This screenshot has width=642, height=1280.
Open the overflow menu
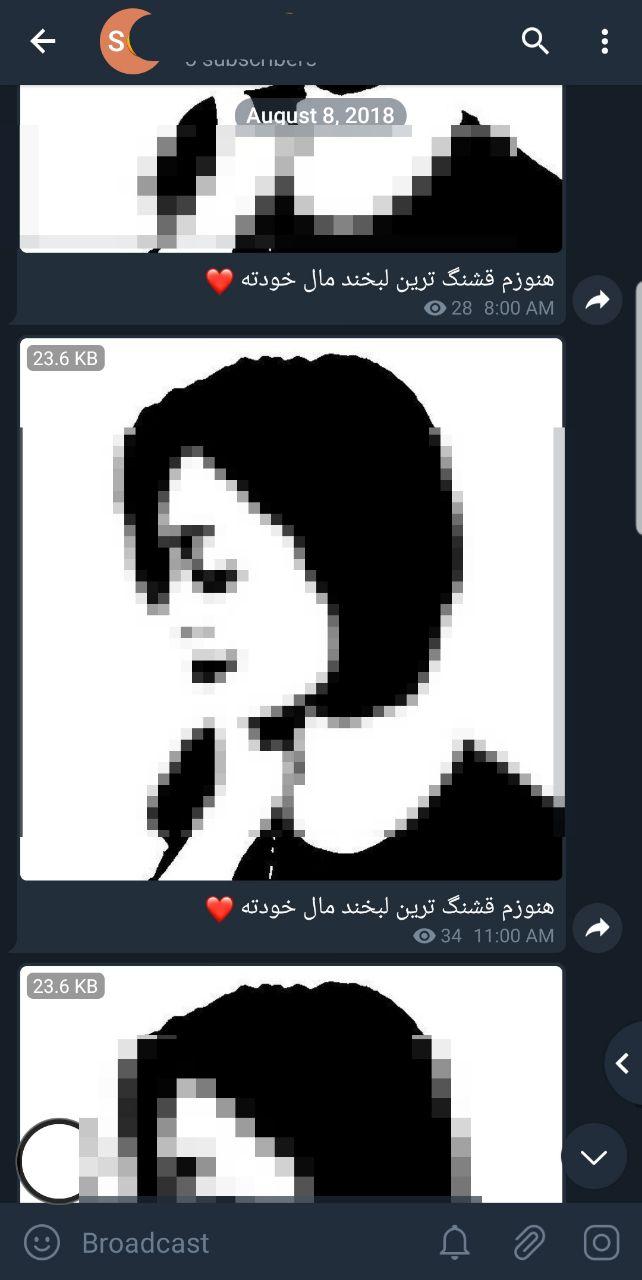604,41
